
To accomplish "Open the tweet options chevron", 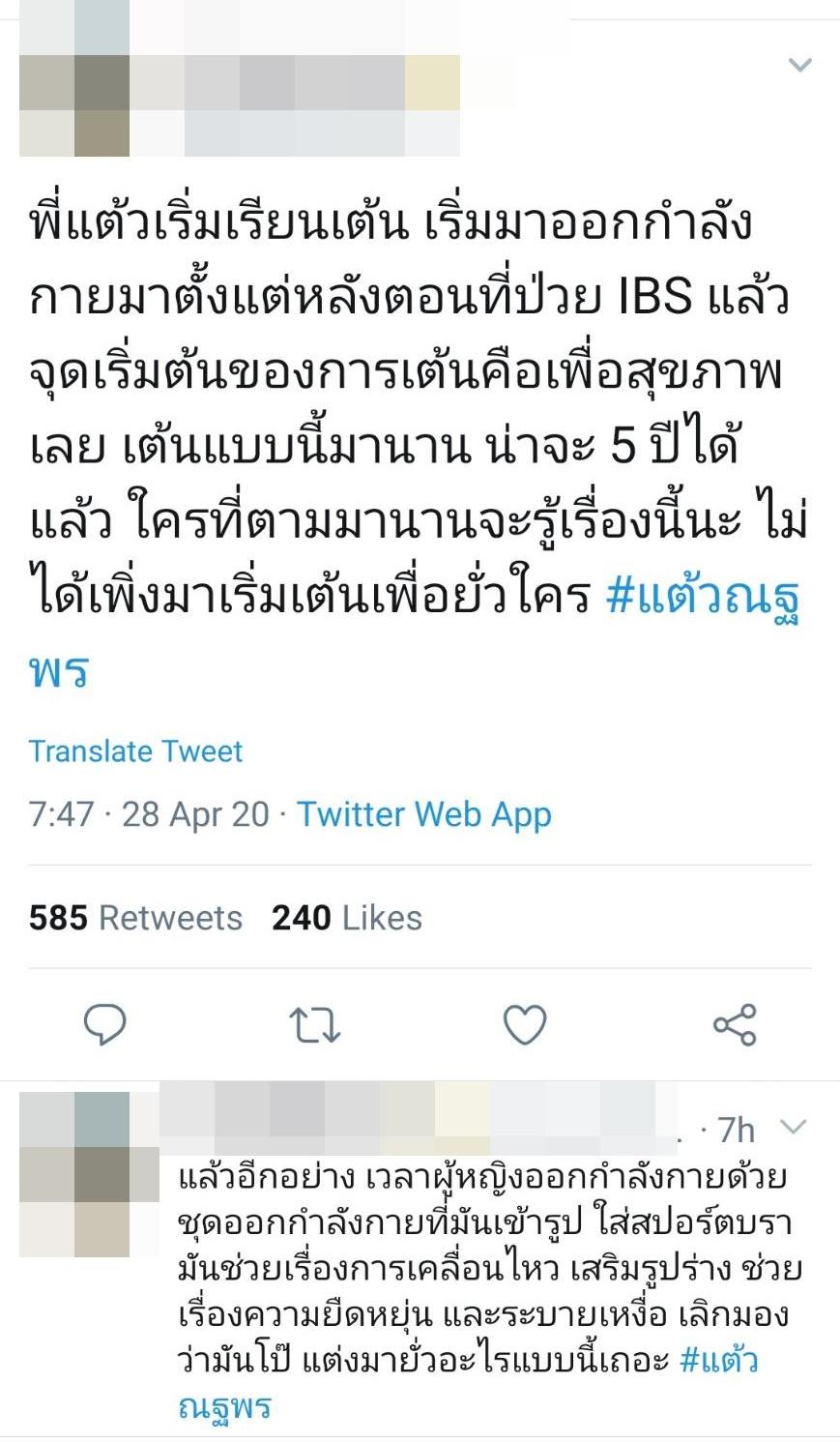I will (799, 66).
